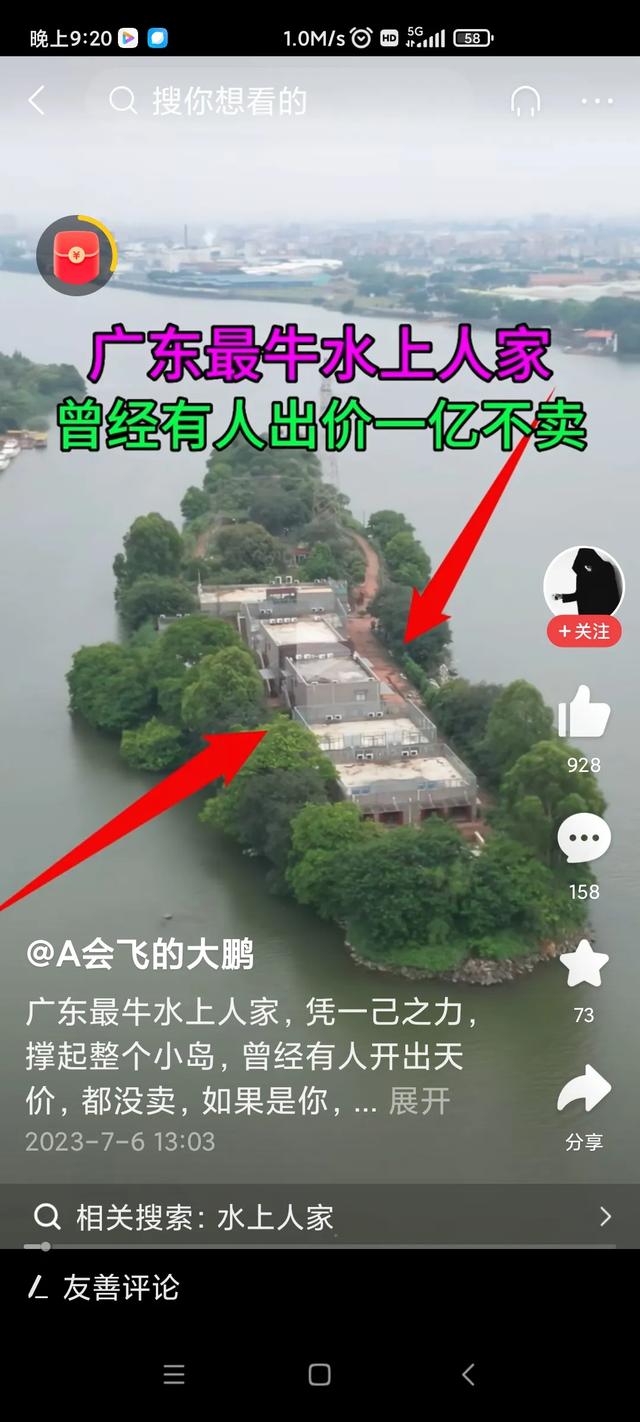The height and width of the screenshot is (1422, 640).
Task: Open the system recent apps menu
Action: point(174,1375)
